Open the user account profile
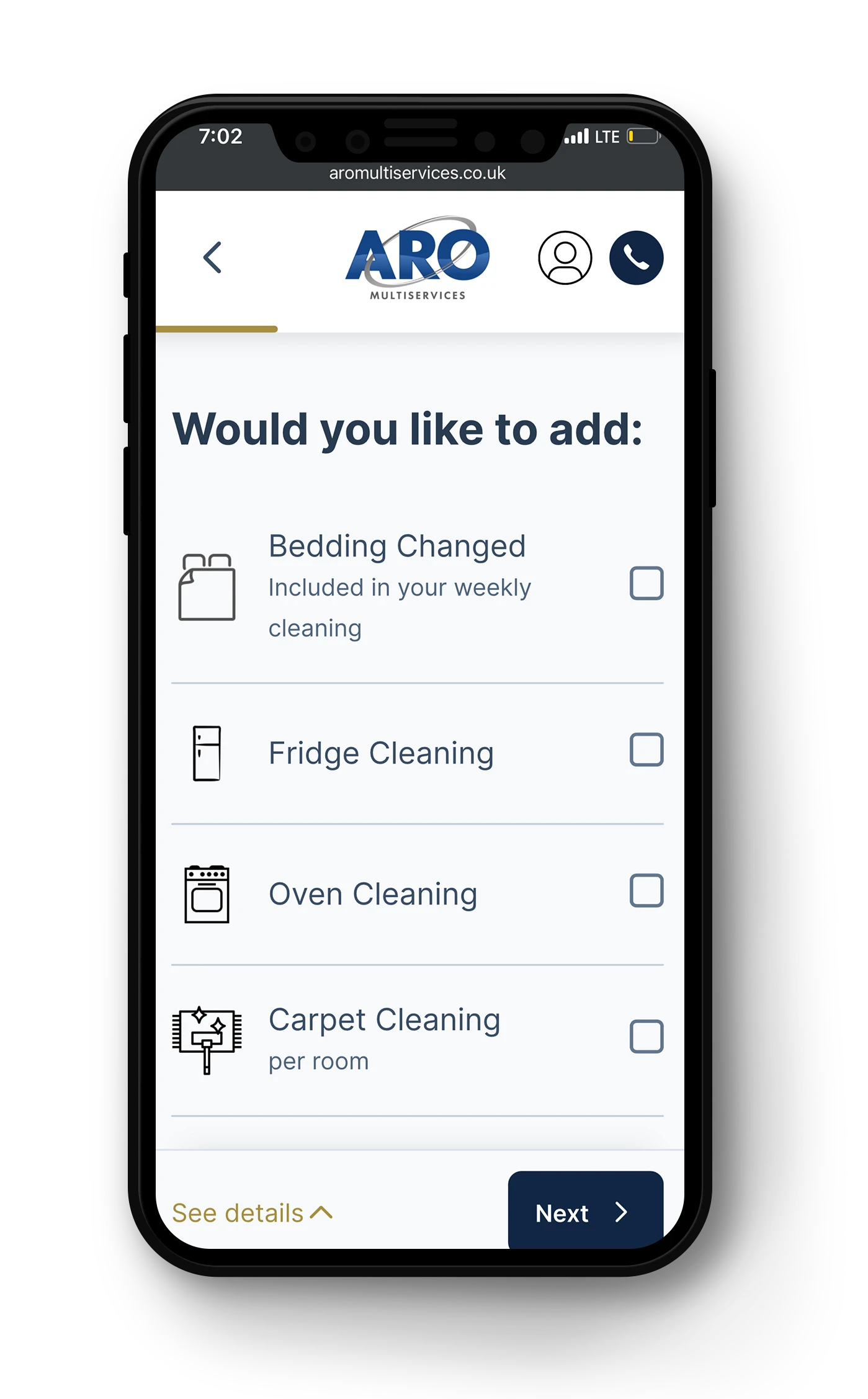This screenshot has height=1399, width=868. (565, 257)
